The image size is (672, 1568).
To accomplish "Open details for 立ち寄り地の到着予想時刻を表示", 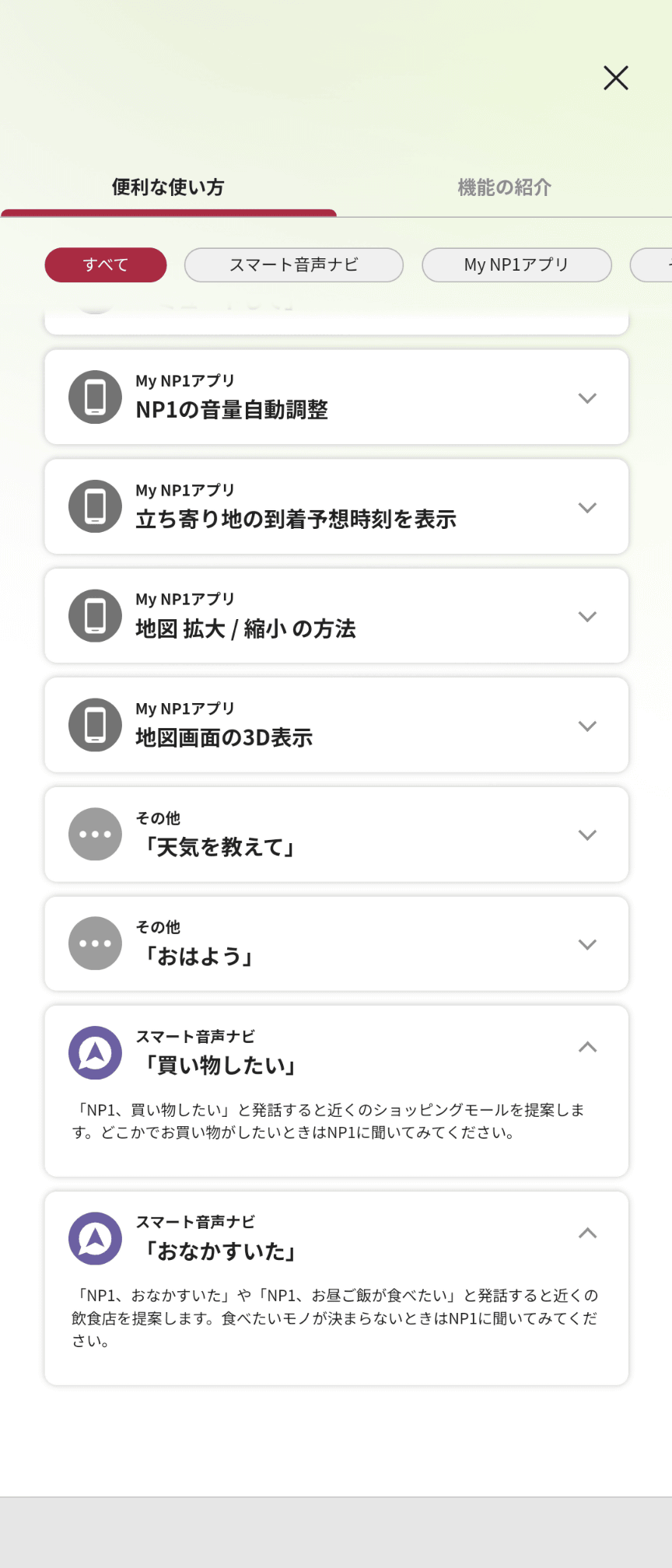I will pyautogui.click(x=587, y=506).
